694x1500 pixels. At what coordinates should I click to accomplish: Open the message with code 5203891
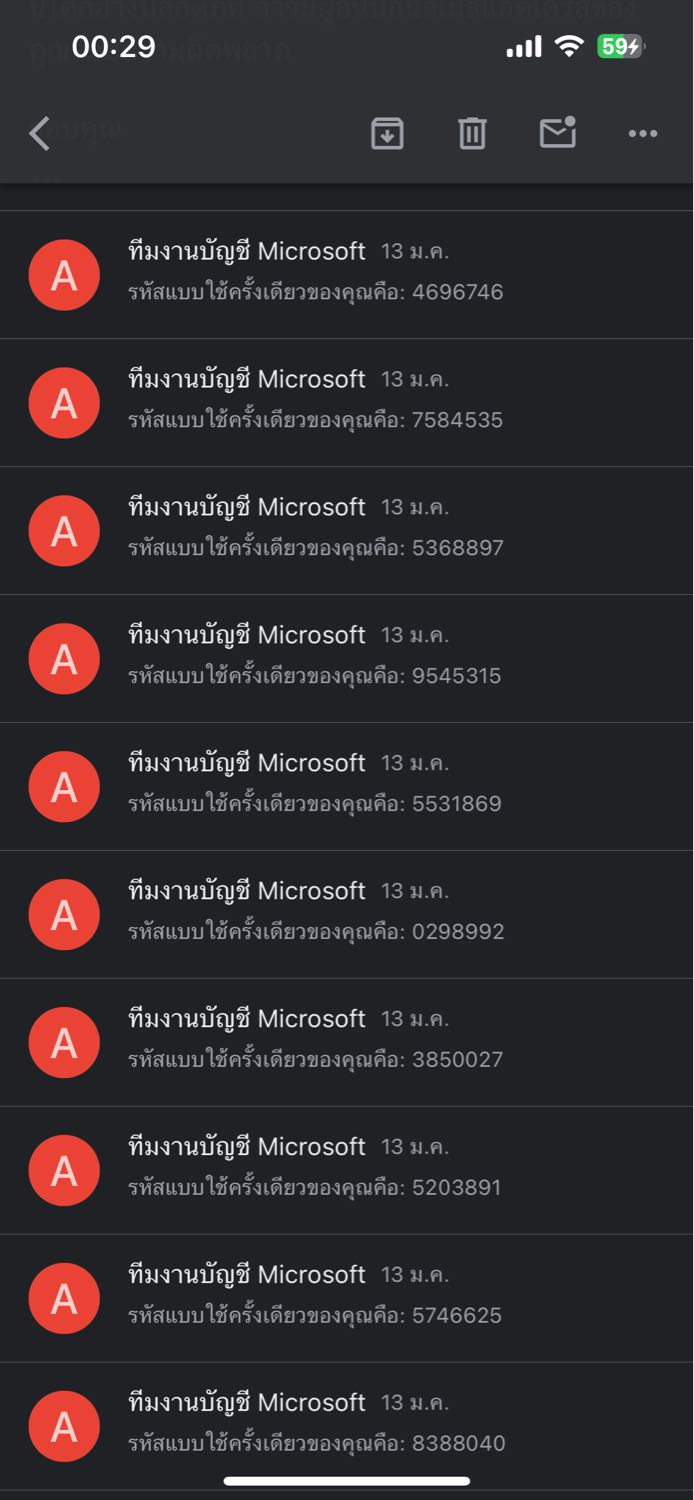347,1171
